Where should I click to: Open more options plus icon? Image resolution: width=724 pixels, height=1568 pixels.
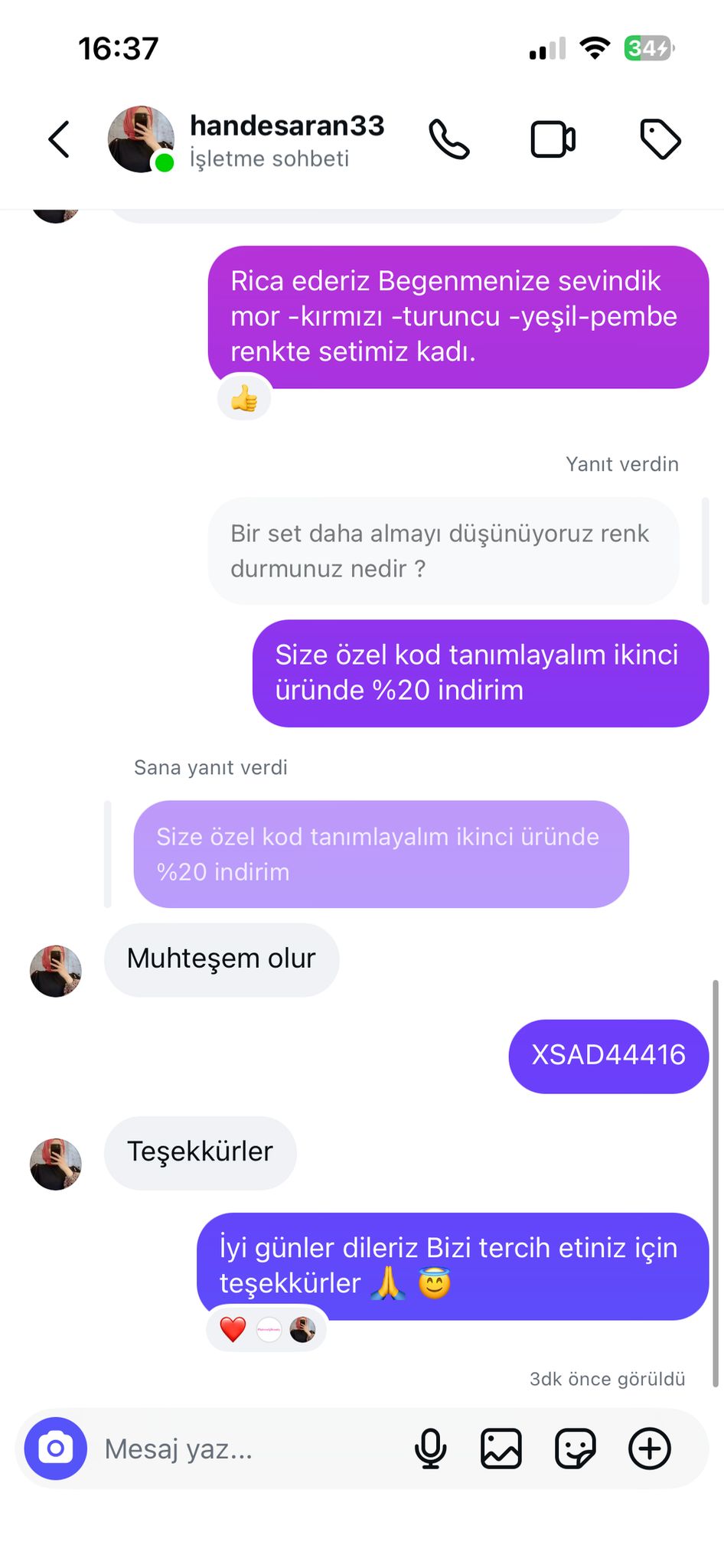tap(649, 1449)
